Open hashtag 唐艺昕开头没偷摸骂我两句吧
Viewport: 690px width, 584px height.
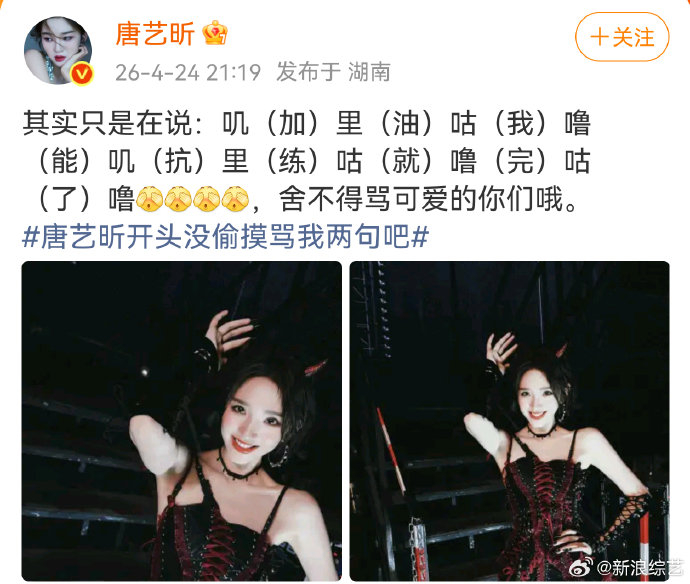[226, 238]
